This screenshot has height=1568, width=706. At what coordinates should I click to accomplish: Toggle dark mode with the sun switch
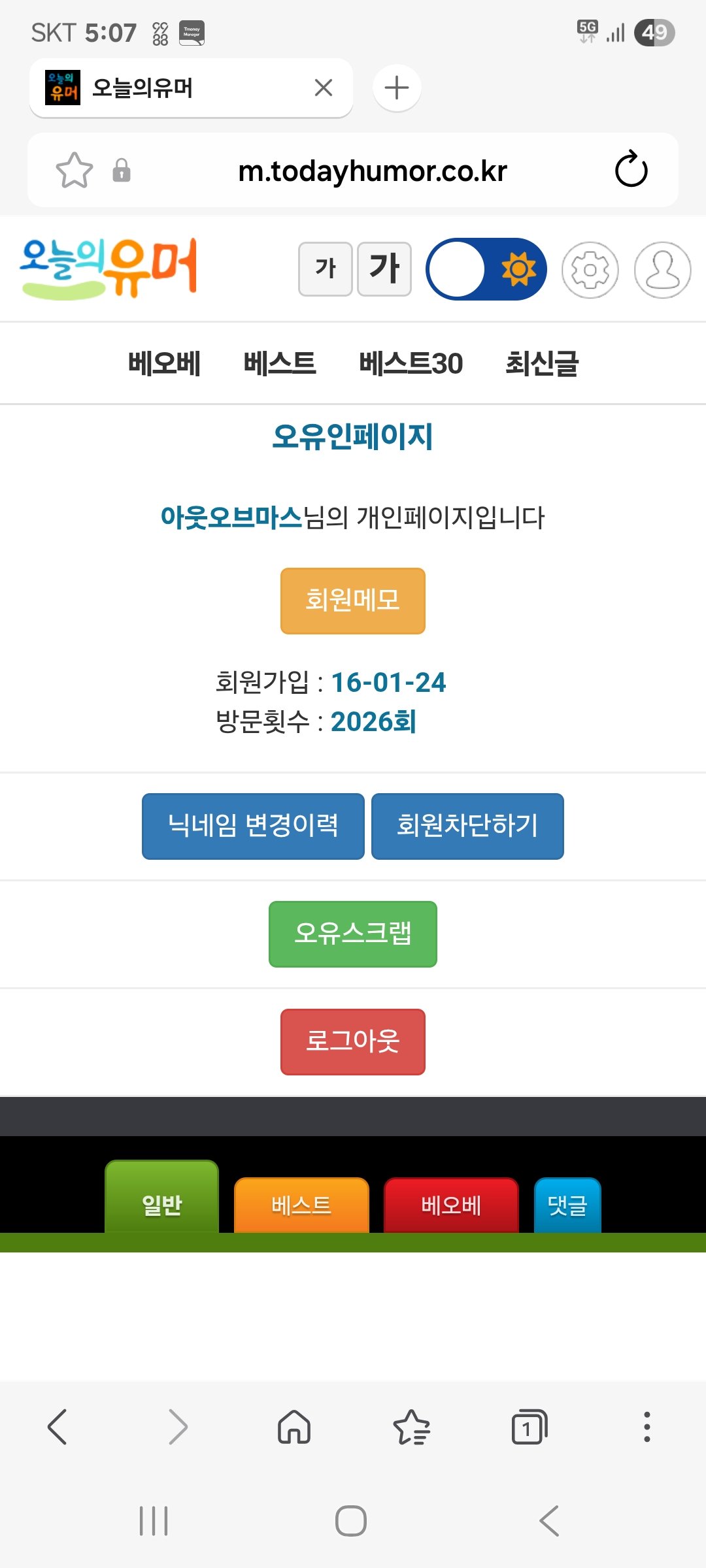(x=485, y=268)
